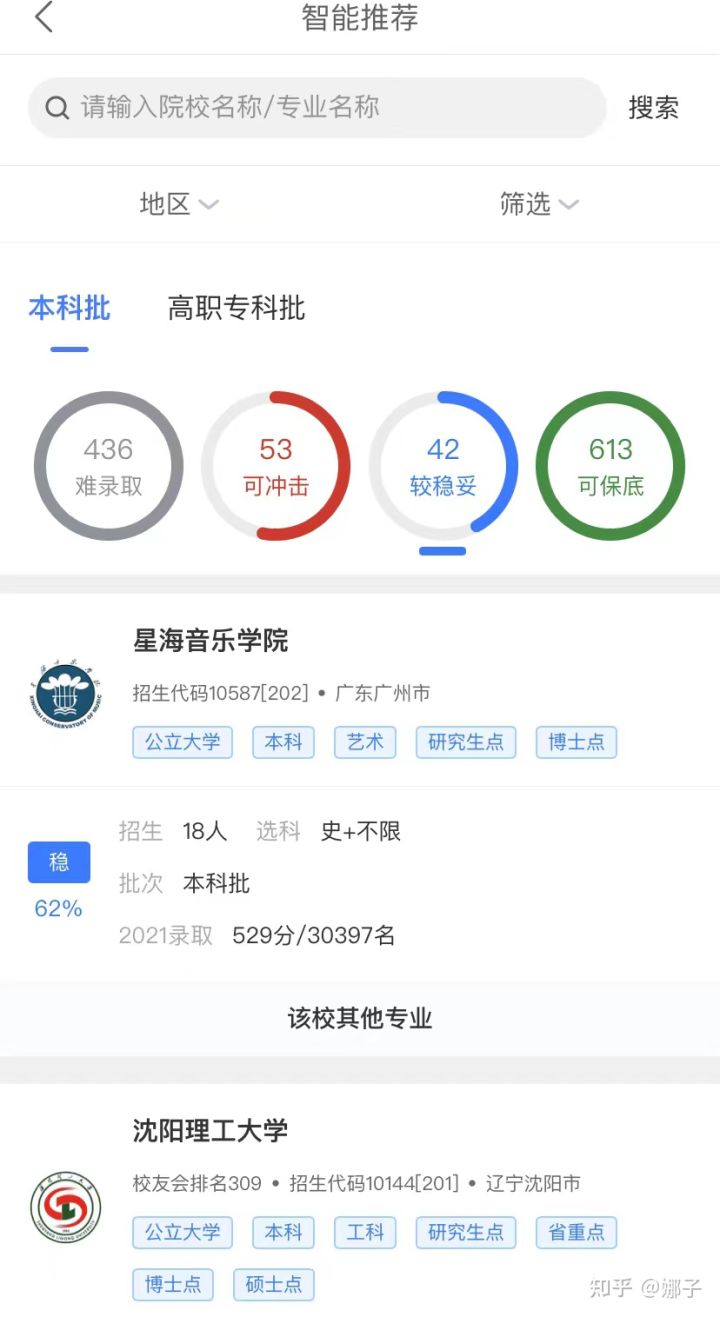720x1317 pixels.
Task: Go back using the top-left arrow
Action: [43, 18]
